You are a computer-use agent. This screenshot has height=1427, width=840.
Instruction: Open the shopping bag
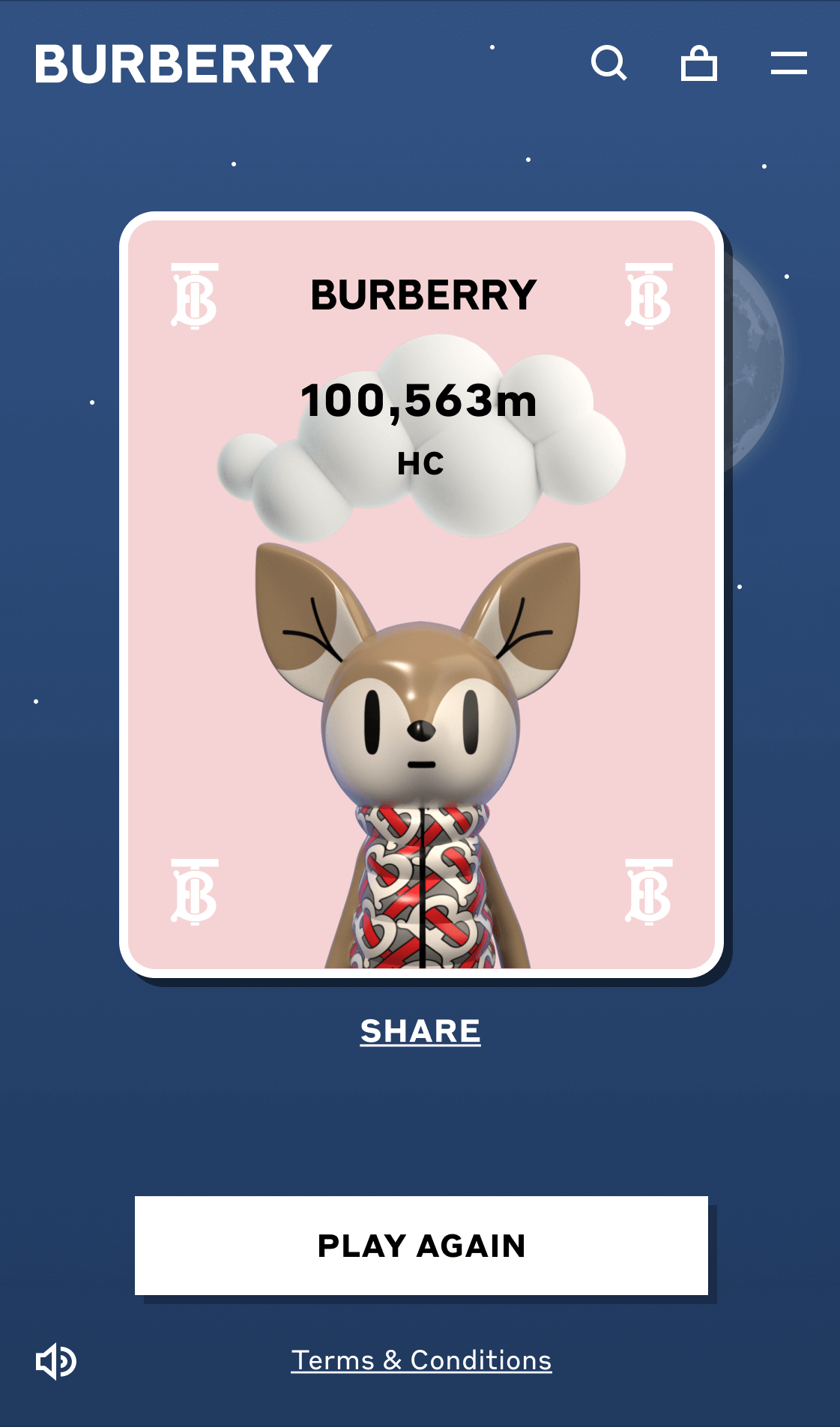tap(698, 63)
